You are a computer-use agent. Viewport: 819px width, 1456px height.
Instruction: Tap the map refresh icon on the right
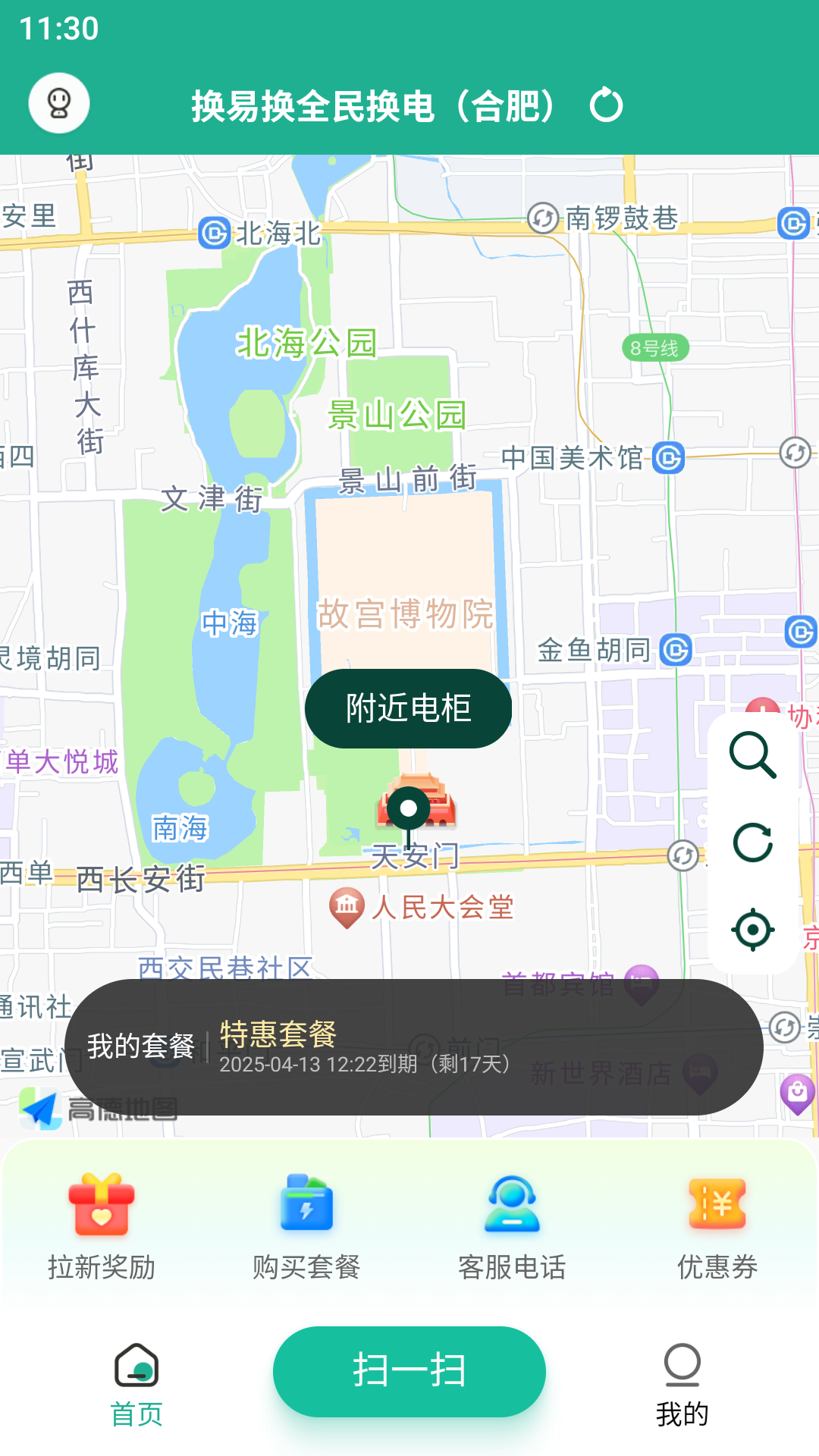pos(752,843)
